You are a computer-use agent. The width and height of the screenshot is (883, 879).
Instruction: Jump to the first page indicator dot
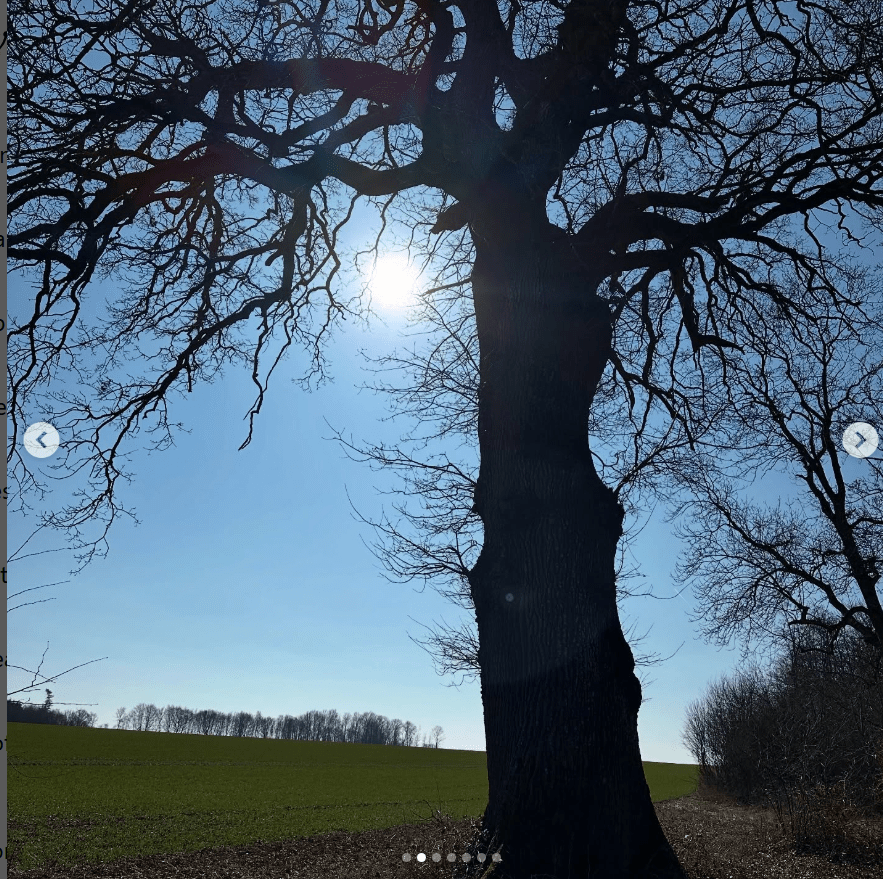tap(406, 857)
